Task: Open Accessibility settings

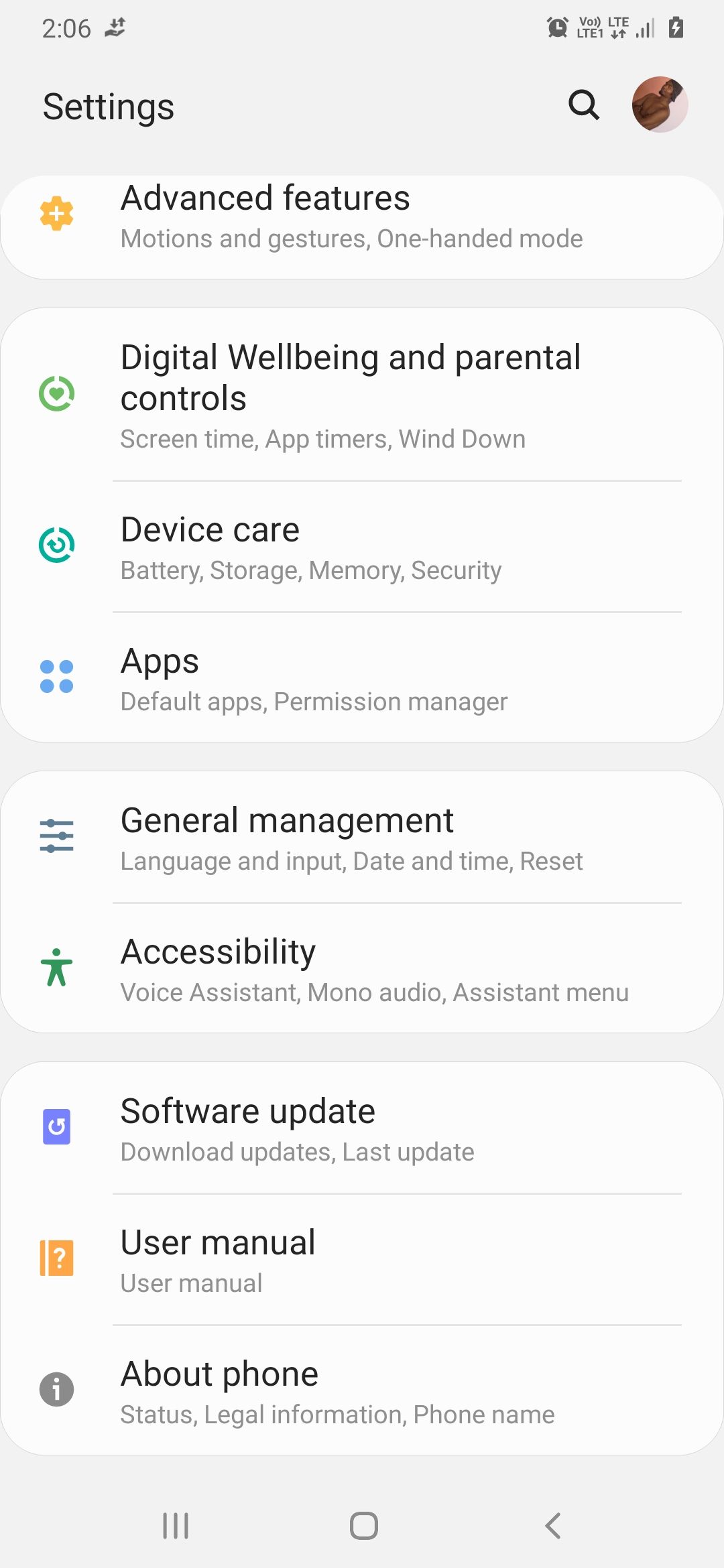Action: 362,968
